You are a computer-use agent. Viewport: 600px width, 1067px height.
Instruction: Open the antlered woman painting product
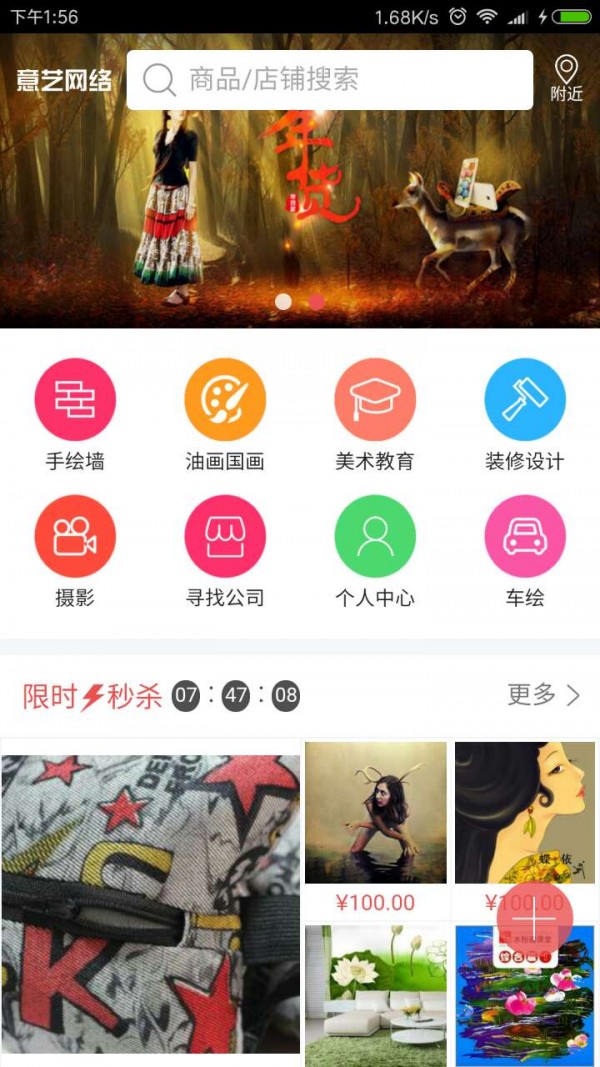(375, 812)
